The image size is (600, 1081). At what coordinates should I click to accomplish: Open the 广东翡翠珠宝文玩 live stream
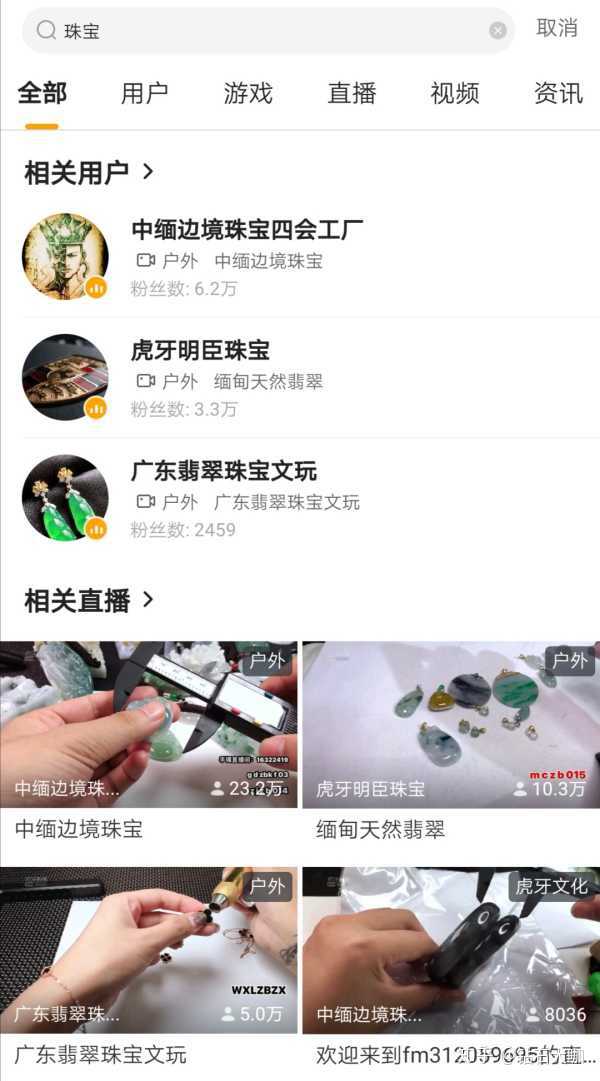point(149,950)
